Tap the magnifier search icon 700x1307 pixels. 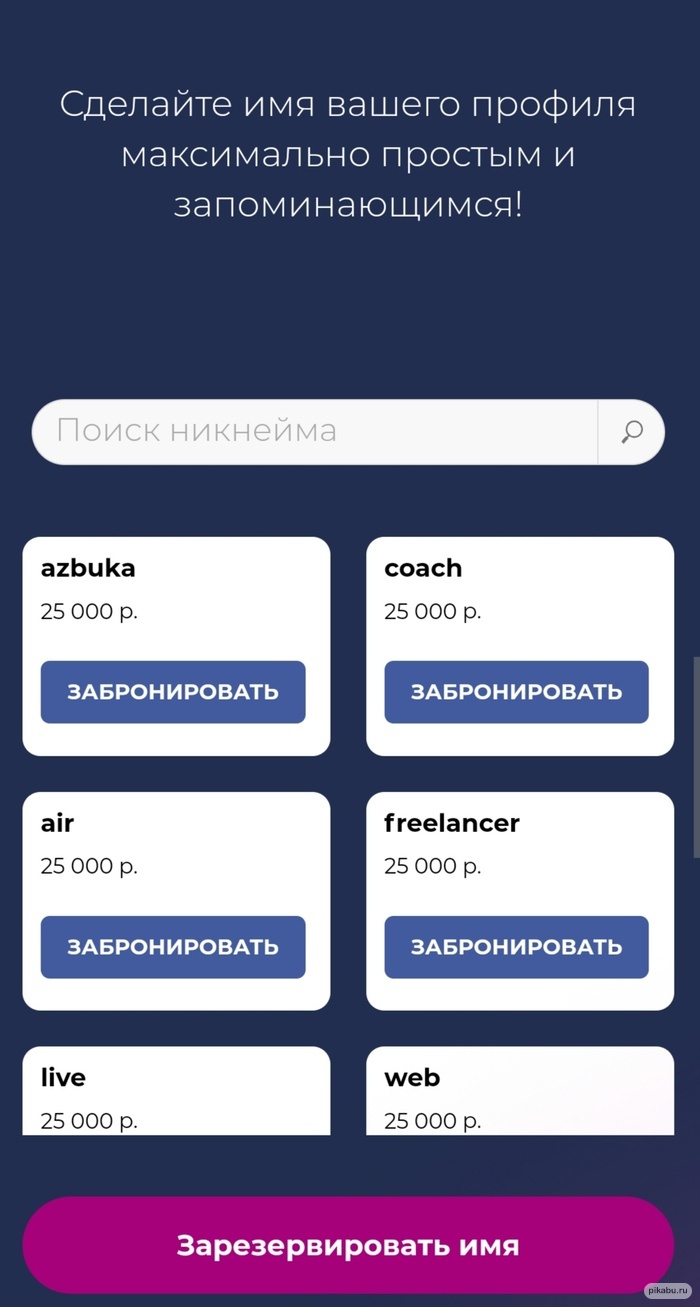coord(631,432)
